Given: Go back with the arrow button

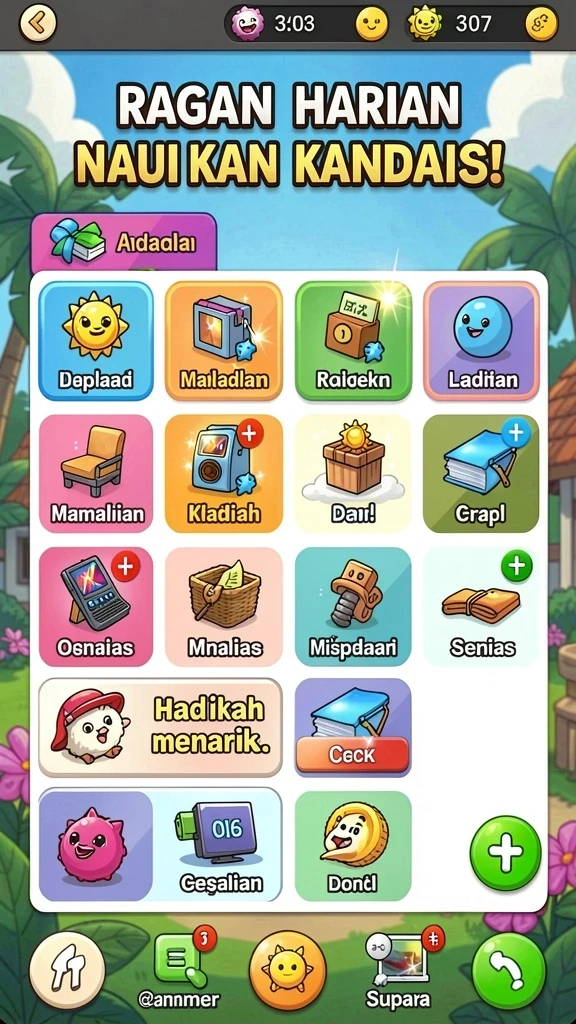Looking at the screenshot, I should [x=38, y=24].
